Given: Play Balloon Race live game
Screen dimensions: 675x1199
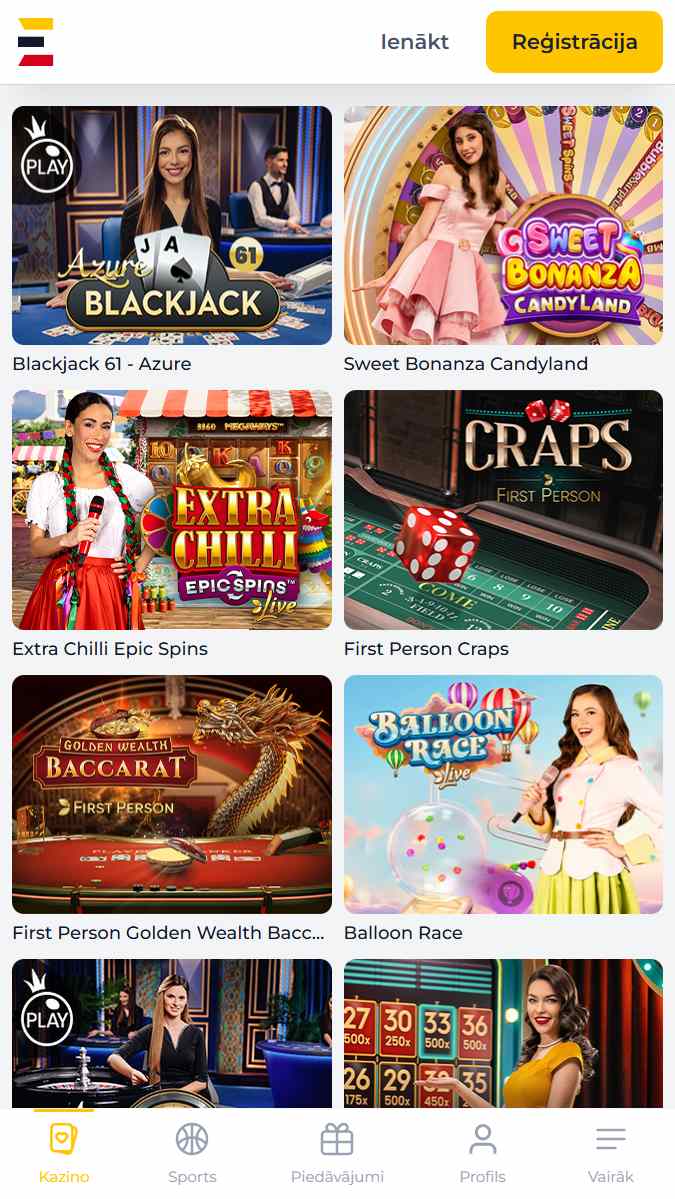Looking at the screenshot, I should [x=503, y=794].
